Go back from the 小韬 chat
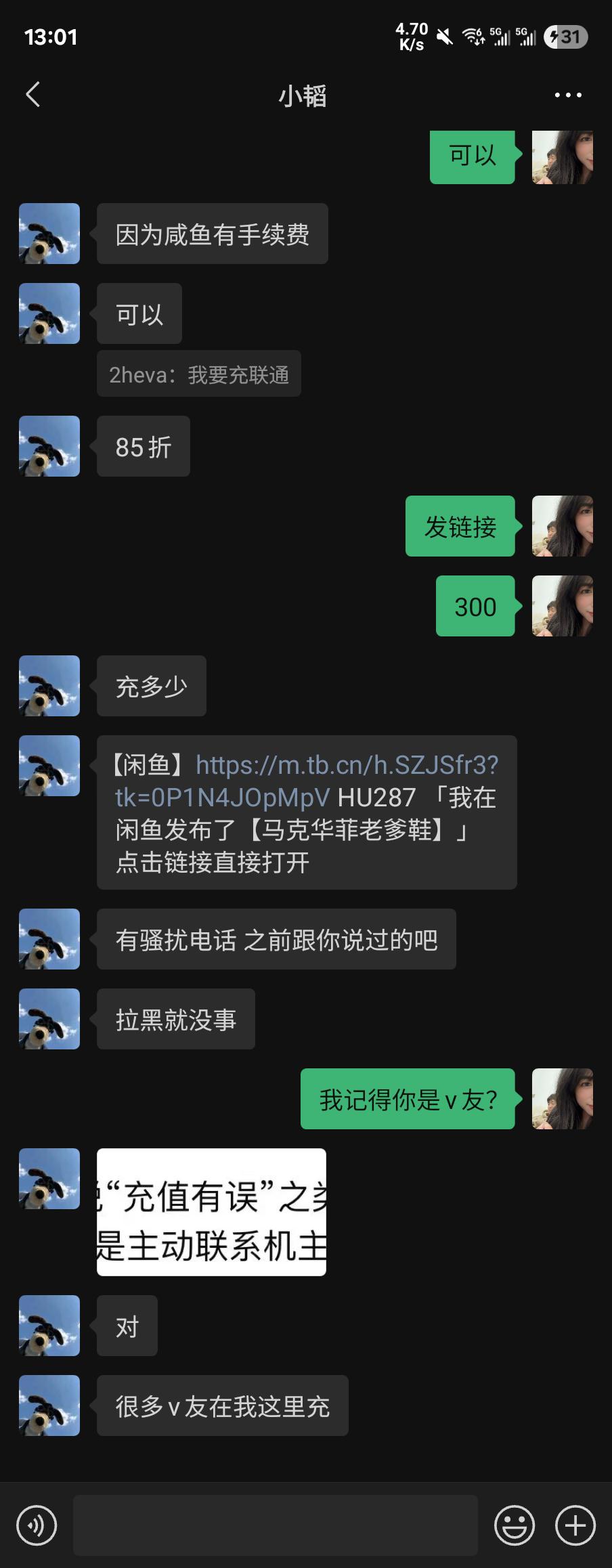The width and height of the screenshot is (612, 1568). (x=33, y=95)
